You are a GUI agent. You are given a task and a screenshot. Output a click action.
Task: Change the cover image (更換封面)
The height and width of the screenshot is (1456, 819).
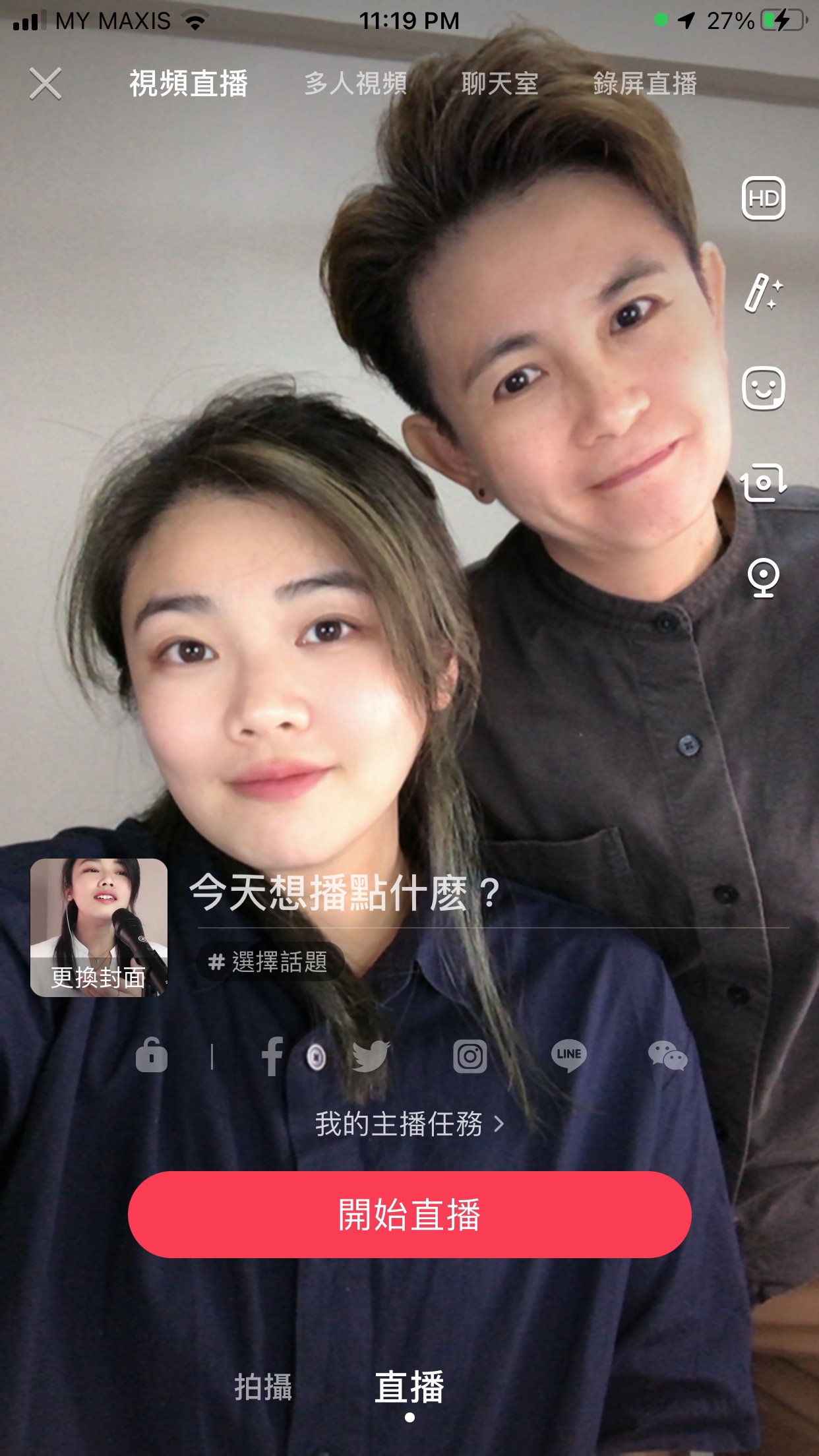pos(99,927)
